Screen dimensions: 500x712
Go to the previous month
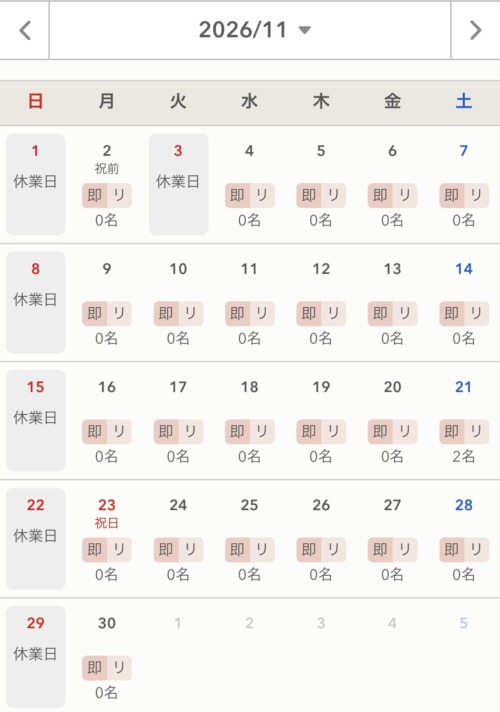point(25,30)
